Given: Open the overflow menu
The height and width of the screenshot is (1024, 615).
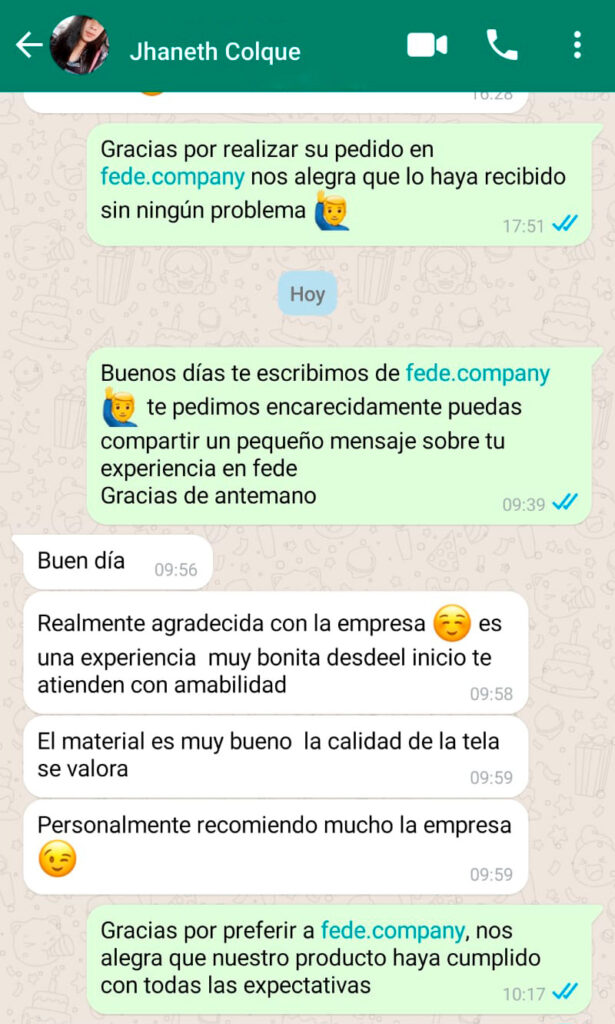Looking at the screenshot, I should [x=577, y=45].
